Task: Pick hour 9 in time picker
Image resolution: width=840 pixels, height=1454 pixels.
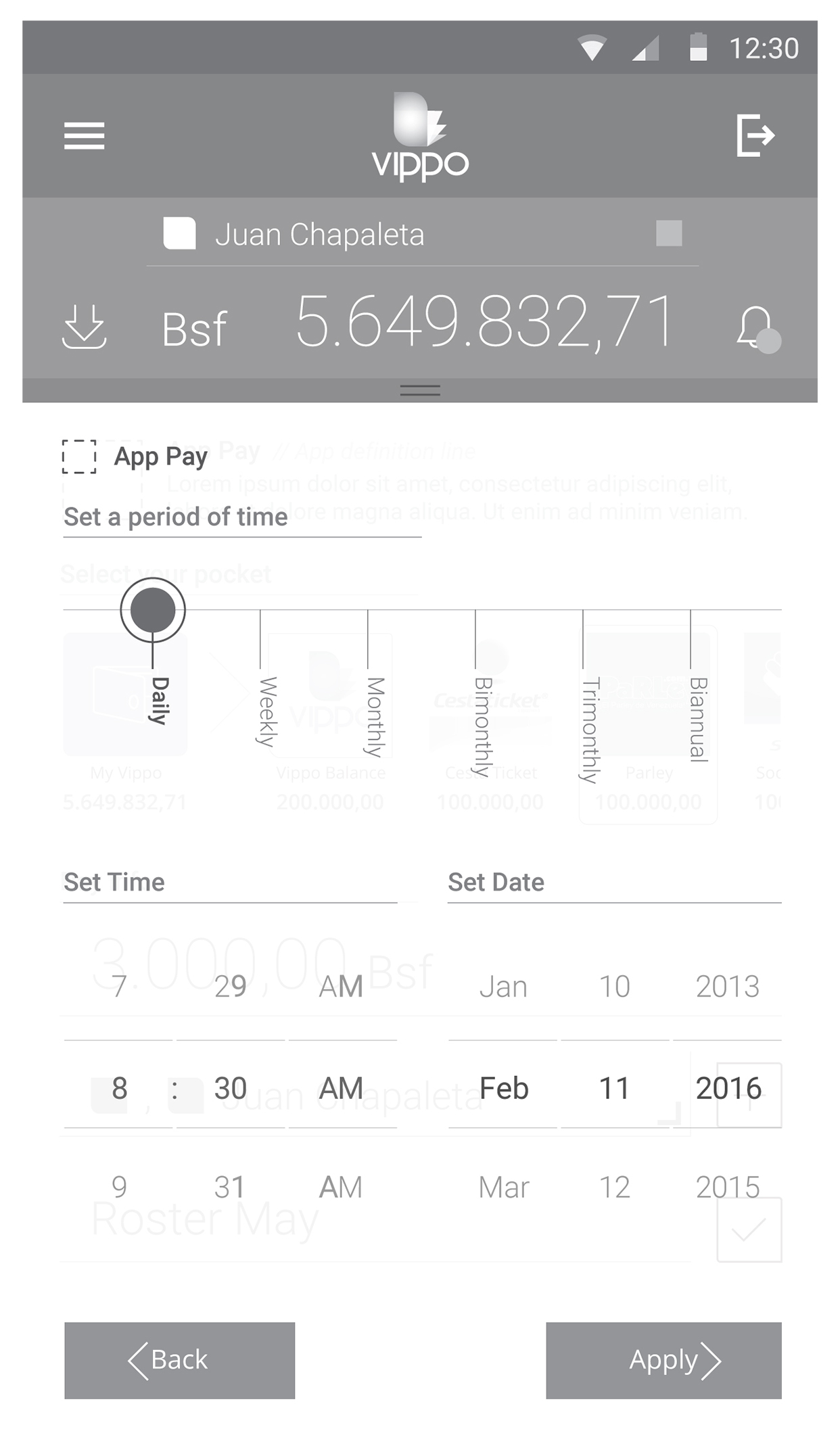Action: (119, 1187)
